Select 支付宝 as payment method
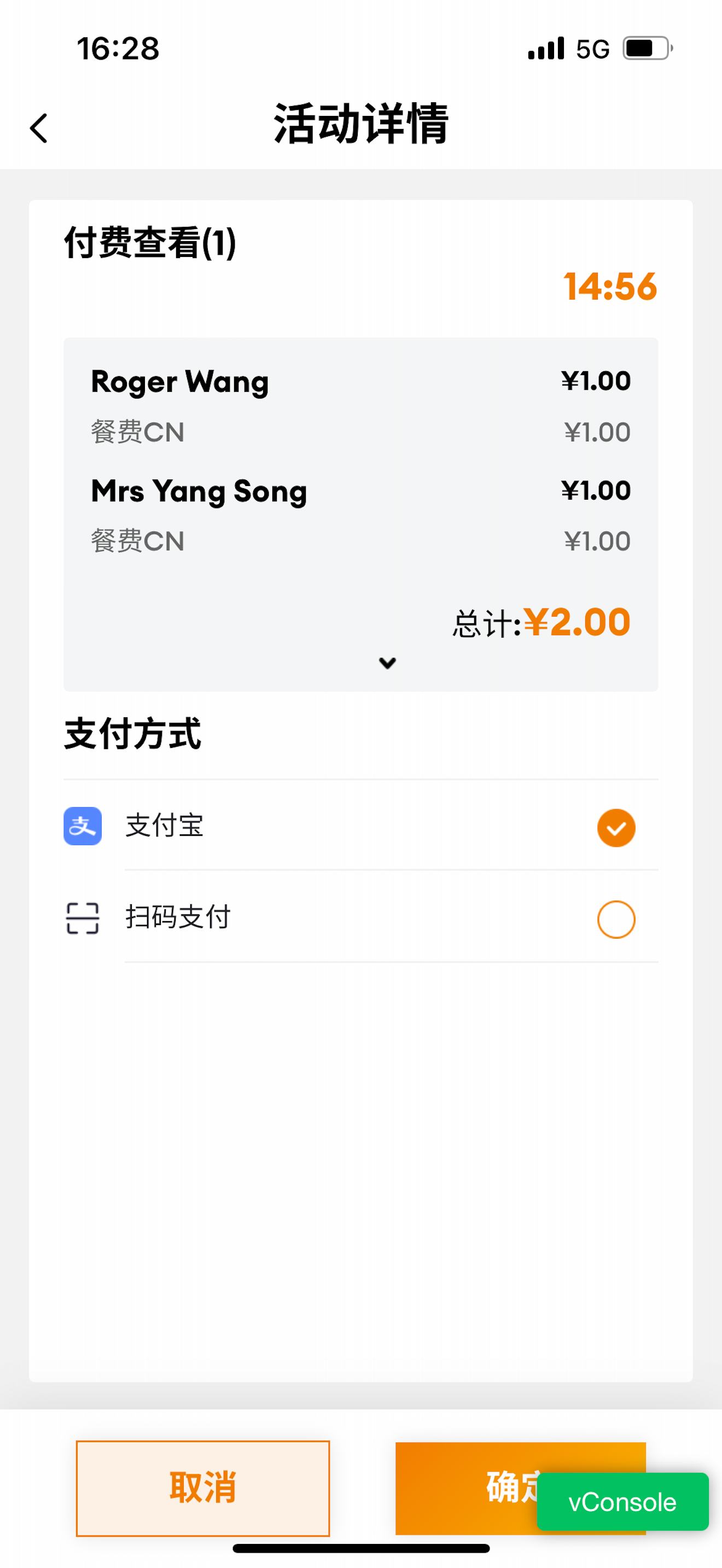Image resolution: width=722 pixels, height=1568 pixels. point(360,827)
